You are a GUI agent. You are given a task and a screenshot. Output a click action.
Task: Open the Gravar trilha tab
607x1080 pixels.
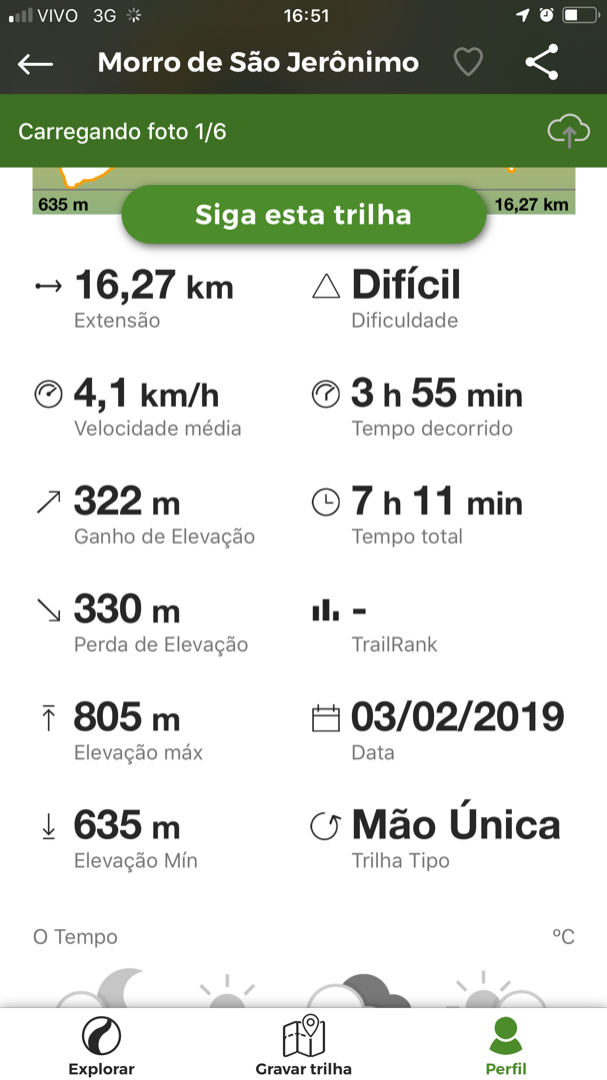click(303, 1045)
